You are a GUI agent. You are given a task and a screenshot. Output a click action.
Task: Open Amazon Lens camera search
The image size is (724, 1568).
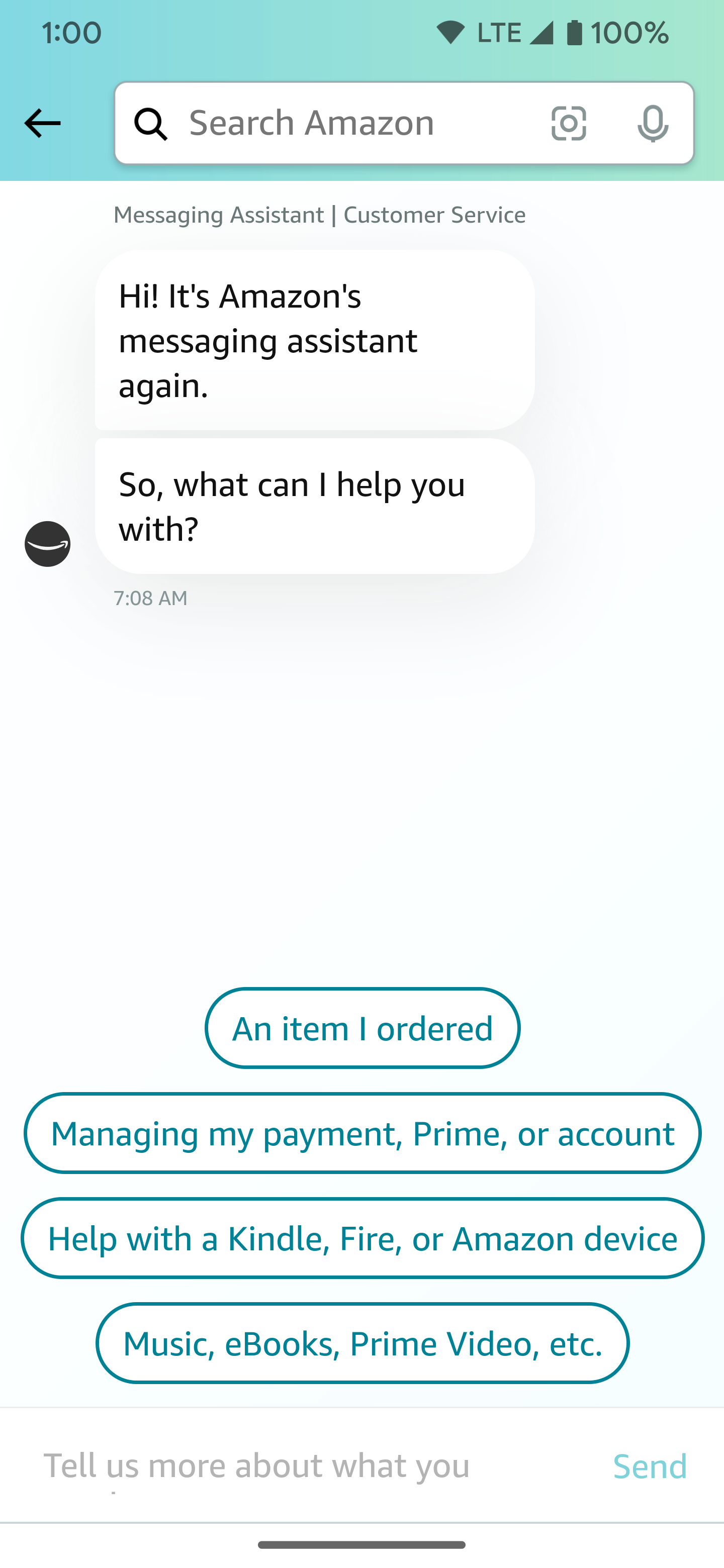pyautogui.click(x=569, y=123)
